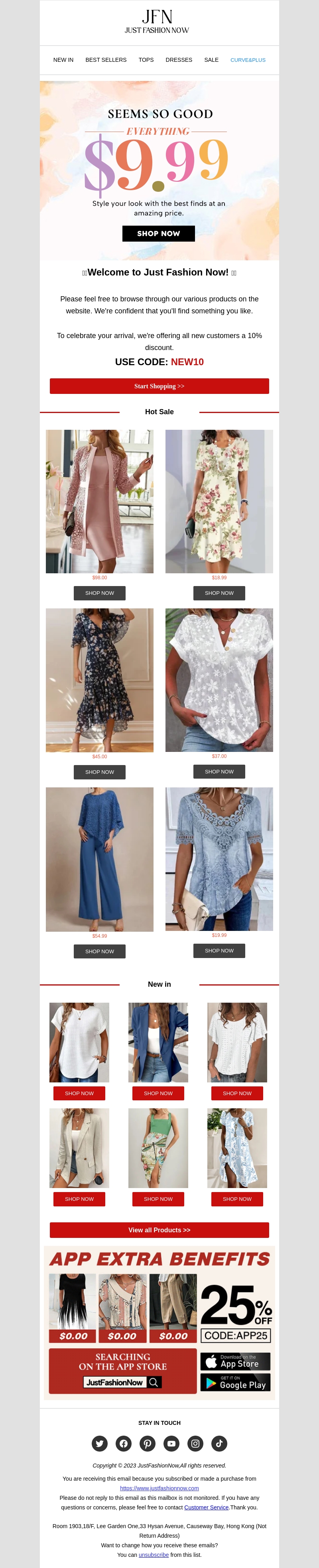Screen dimensions: 319x1568
Task: Shop now the $54.99 blue set
Action: tap(100, 951)
